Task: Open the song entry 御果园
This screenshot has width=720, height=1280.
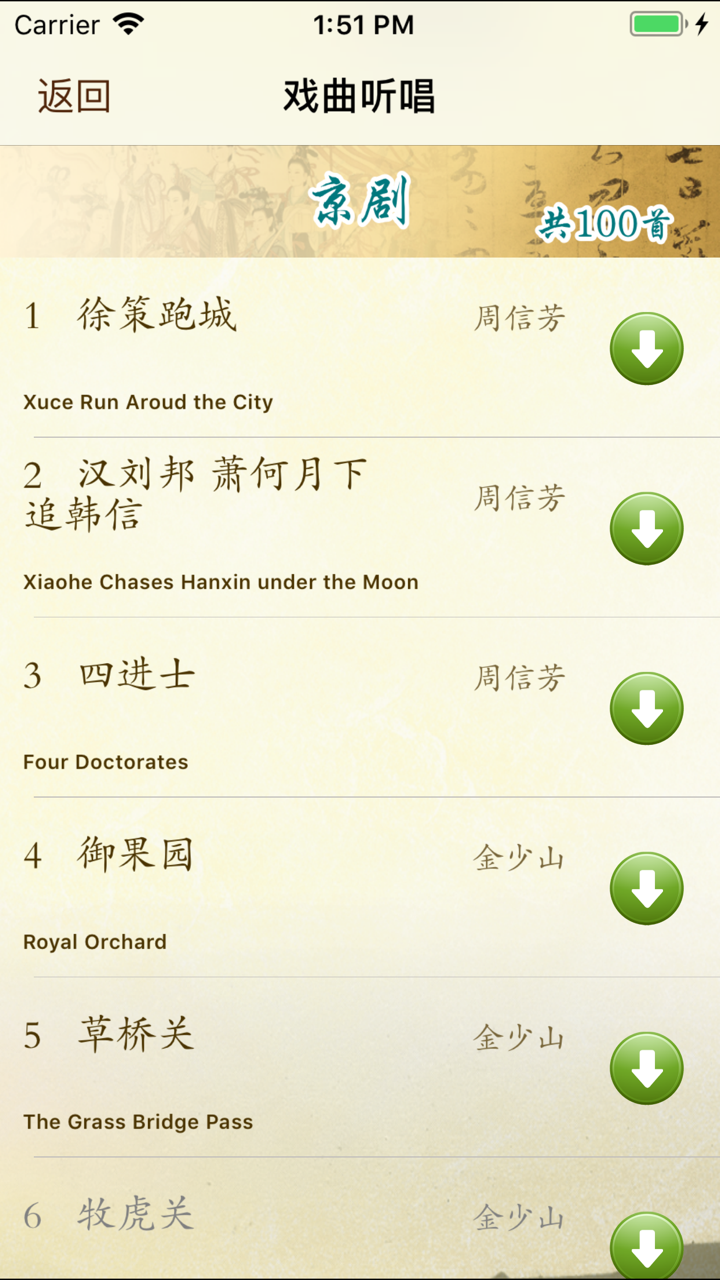Action: tap(135, 855)
